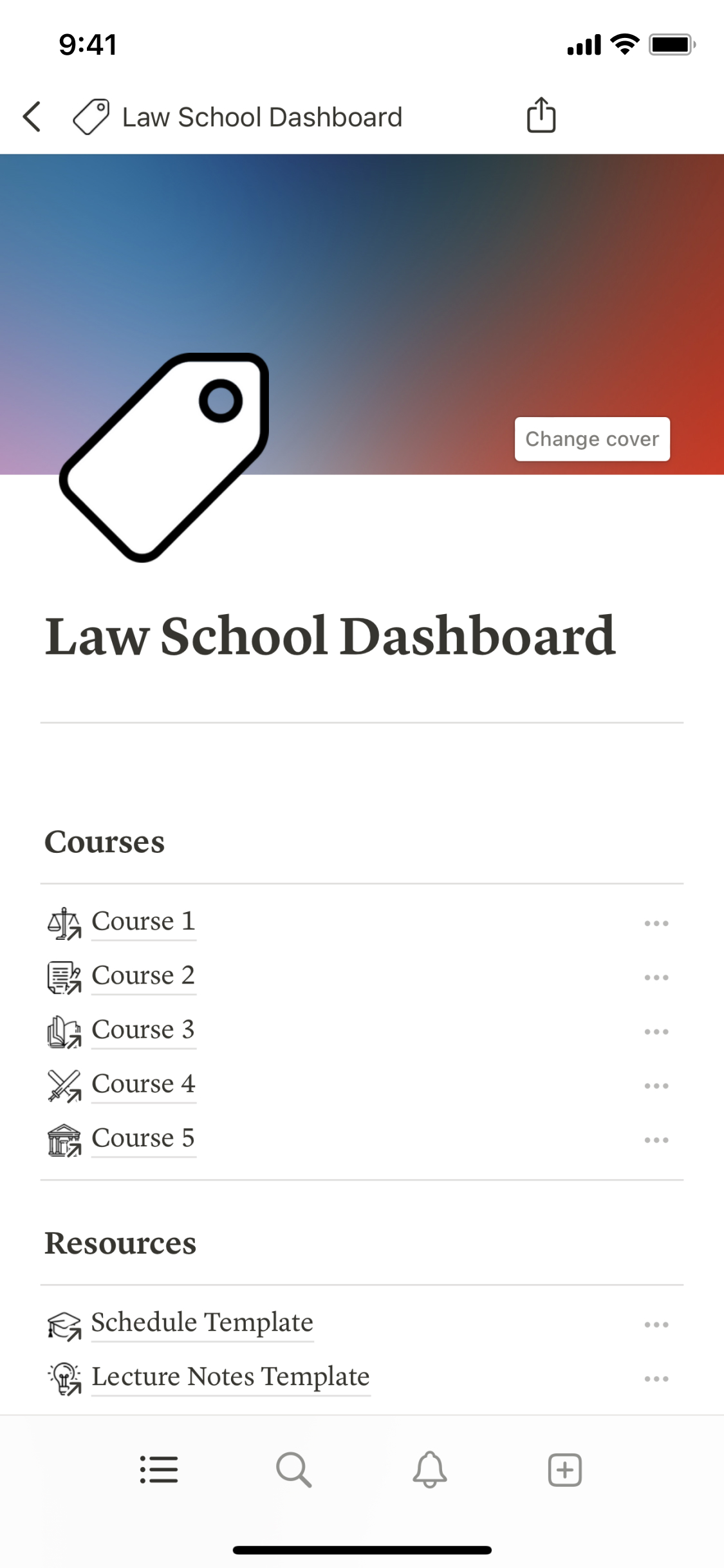The image size is (724, 1568).
Task: Open the Course 1 page
Action: (143, 922)
